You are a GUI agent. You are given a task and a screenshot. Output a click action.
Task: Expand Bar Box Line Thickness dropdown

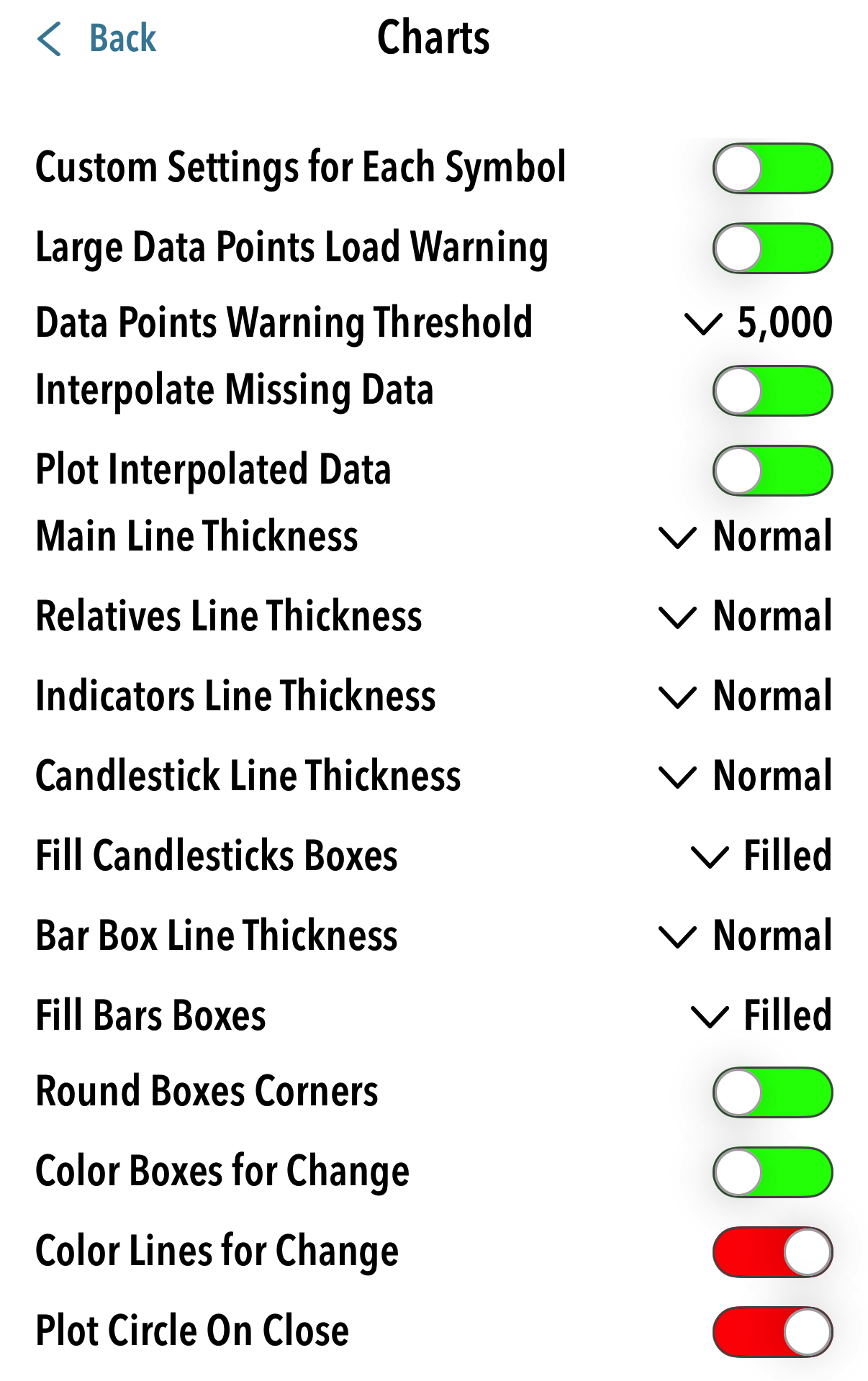click(x=746, y=936)
